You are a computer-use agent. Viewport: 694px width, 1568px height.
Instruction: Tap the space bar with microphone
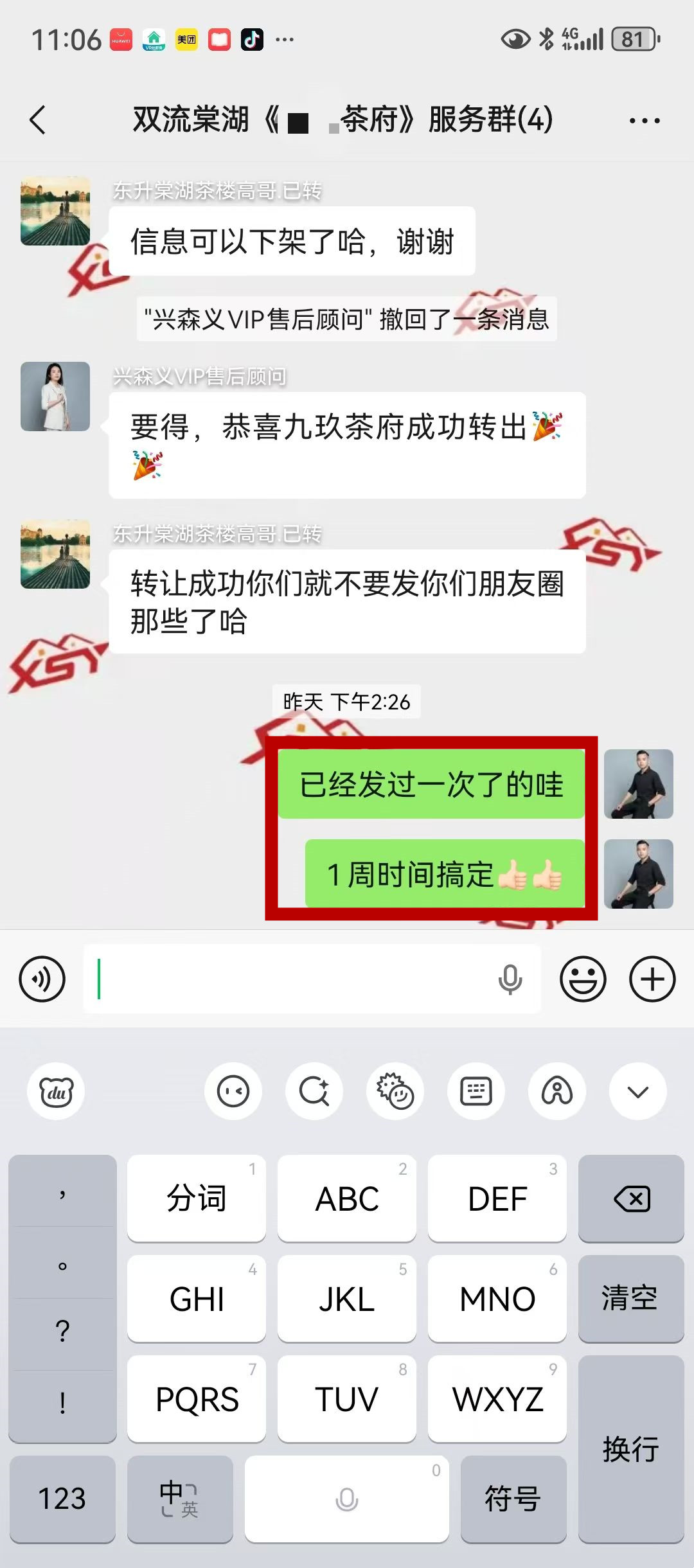click(347, 1499)
